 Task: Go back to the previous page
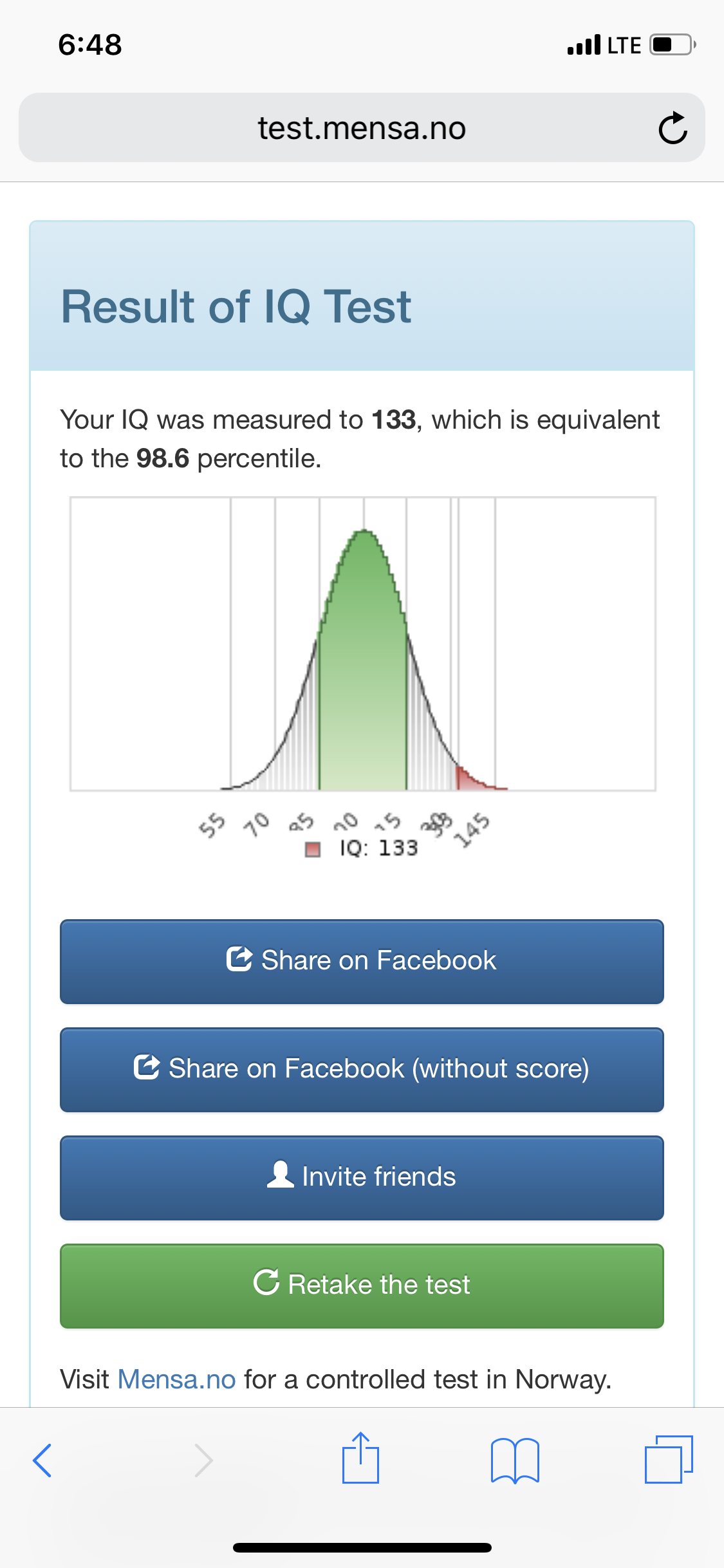click(x=42, y=1460)
